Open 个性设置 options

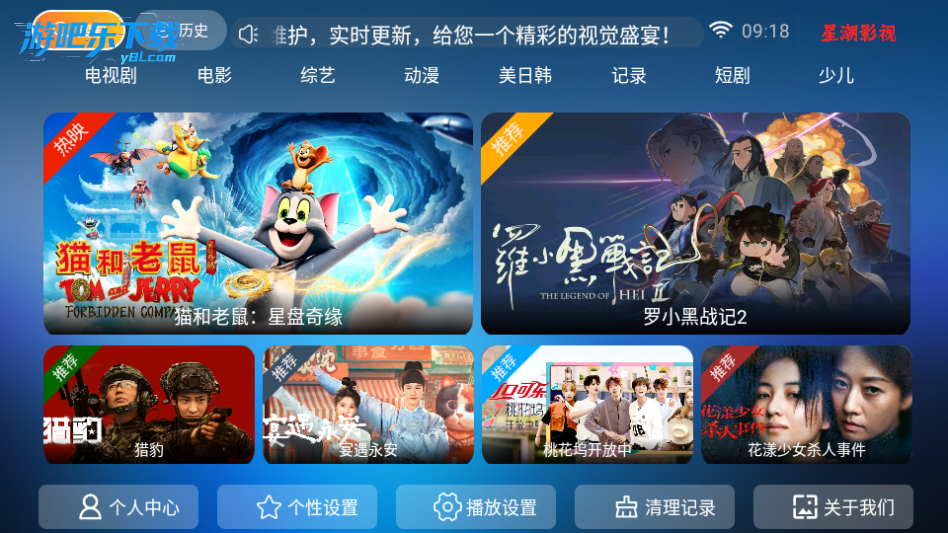297,507
